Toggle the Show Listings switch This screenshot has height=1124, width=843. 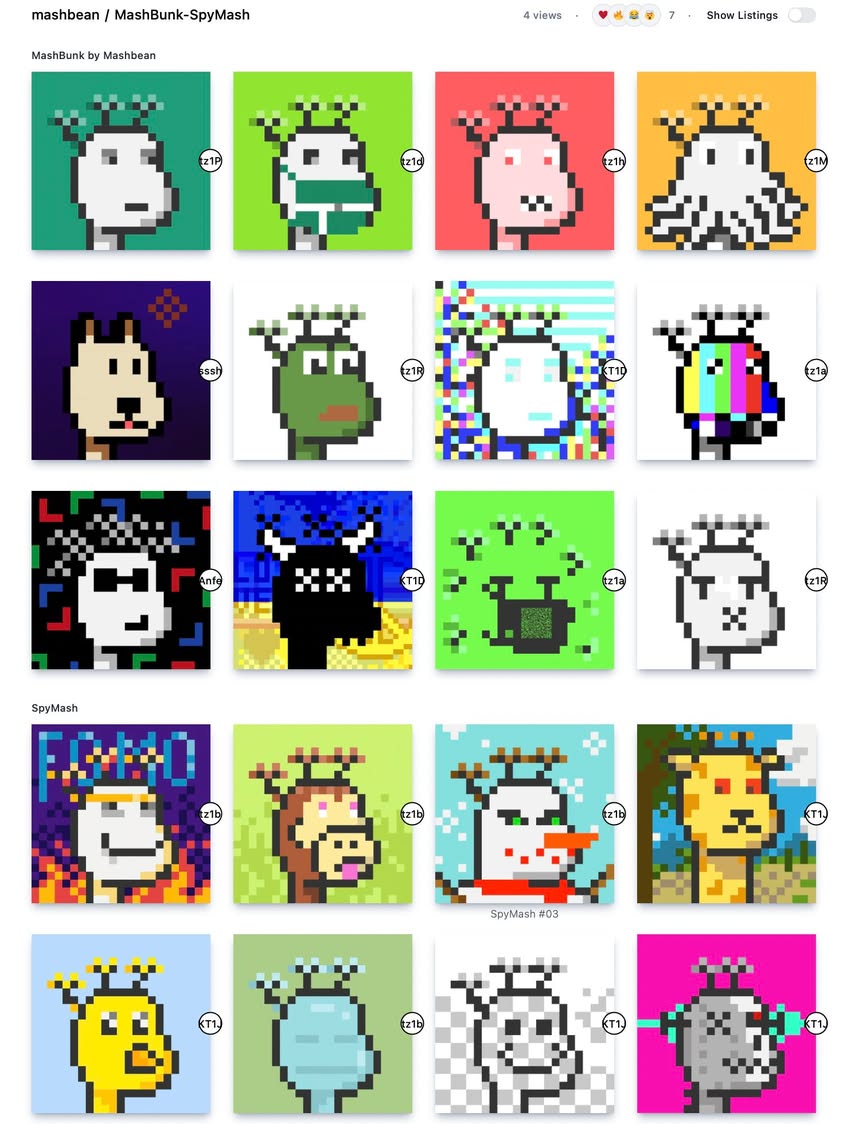(x=801, y=15)
